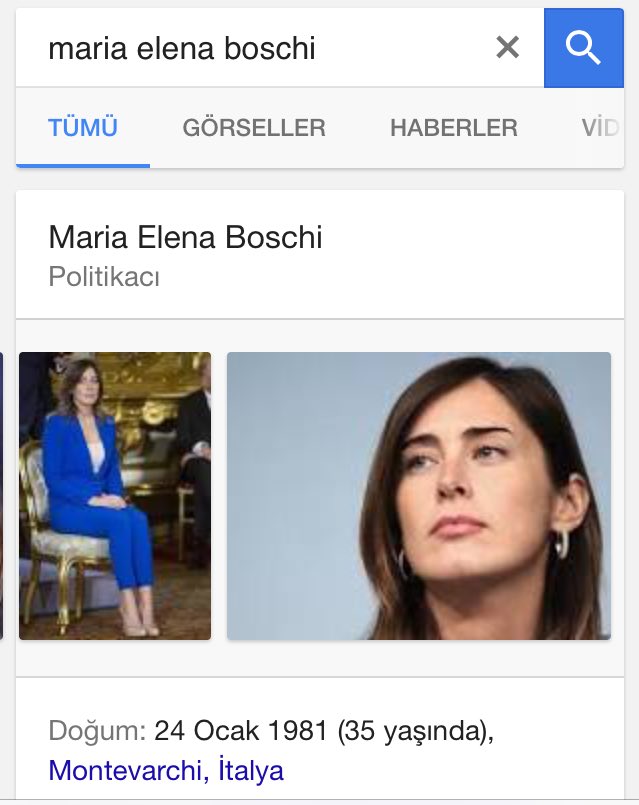Open the Montevarchi, İtalya link

[x=166, y=771]
